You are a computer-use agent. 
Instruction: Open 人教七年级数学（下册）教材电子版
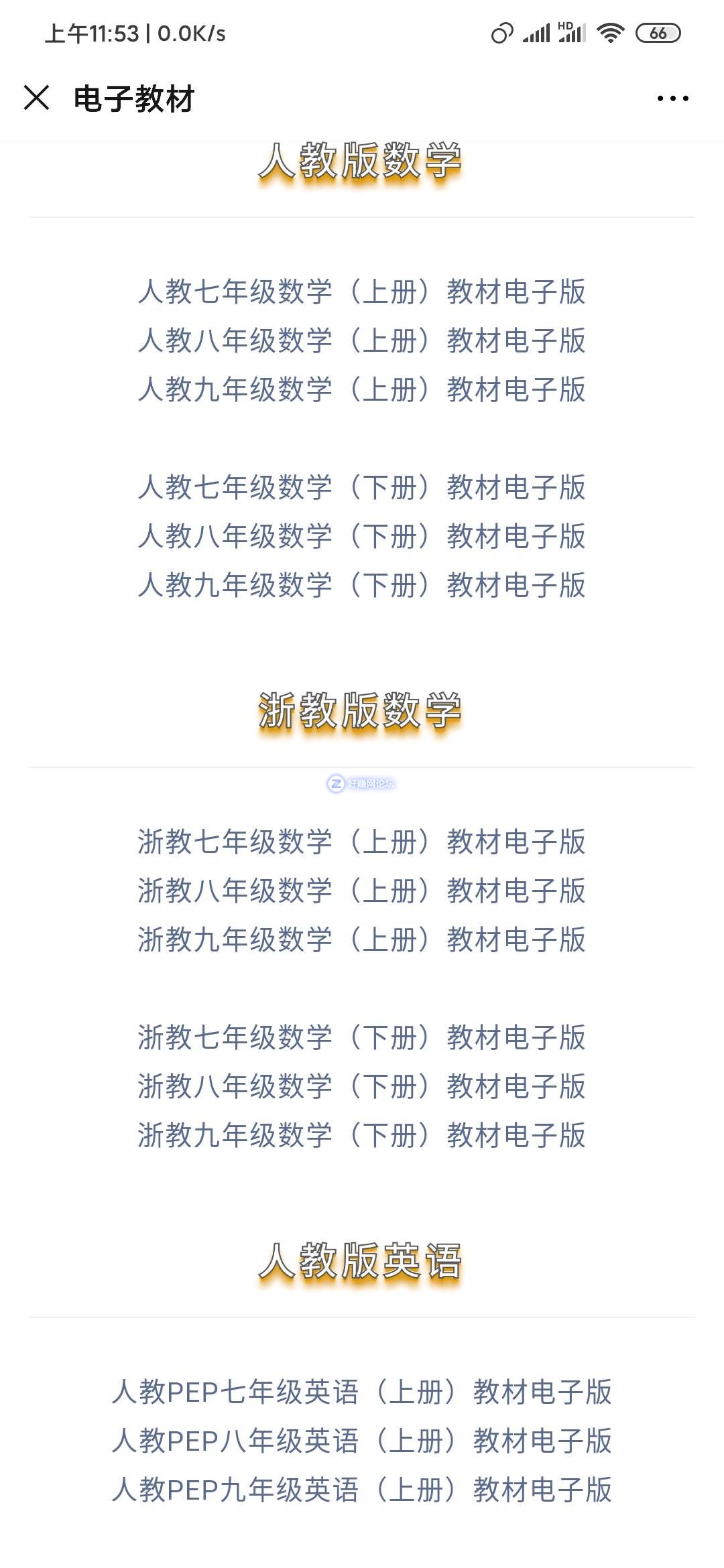coord(362,488)
